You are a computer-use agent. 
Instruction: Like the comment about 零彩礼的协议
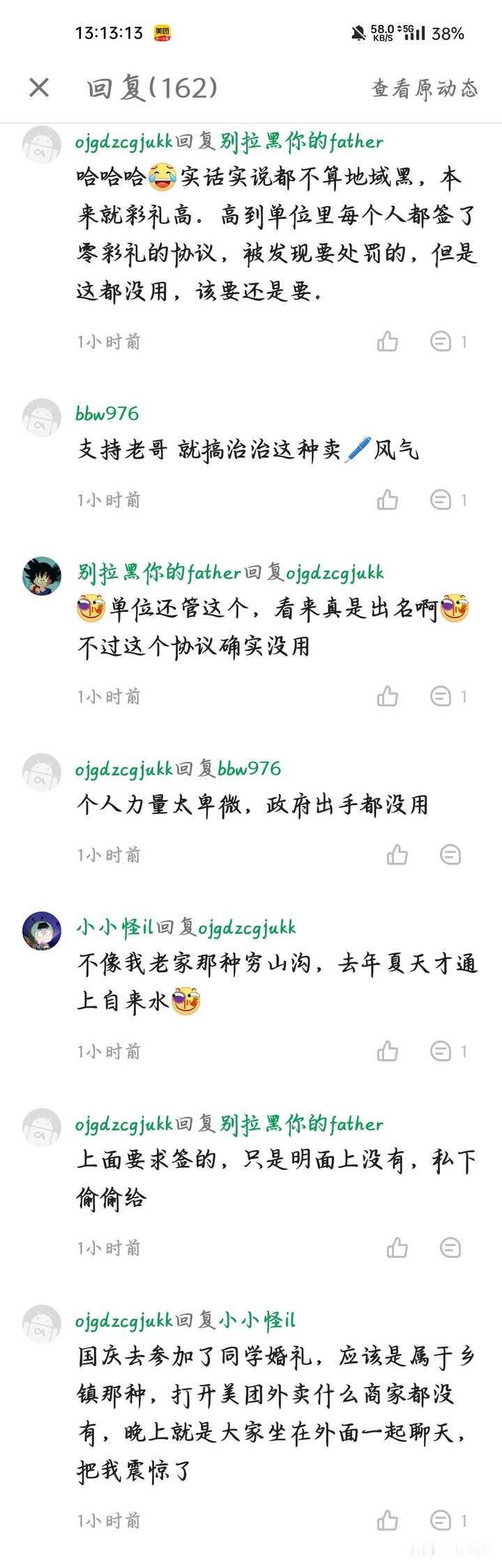[388, 341]
